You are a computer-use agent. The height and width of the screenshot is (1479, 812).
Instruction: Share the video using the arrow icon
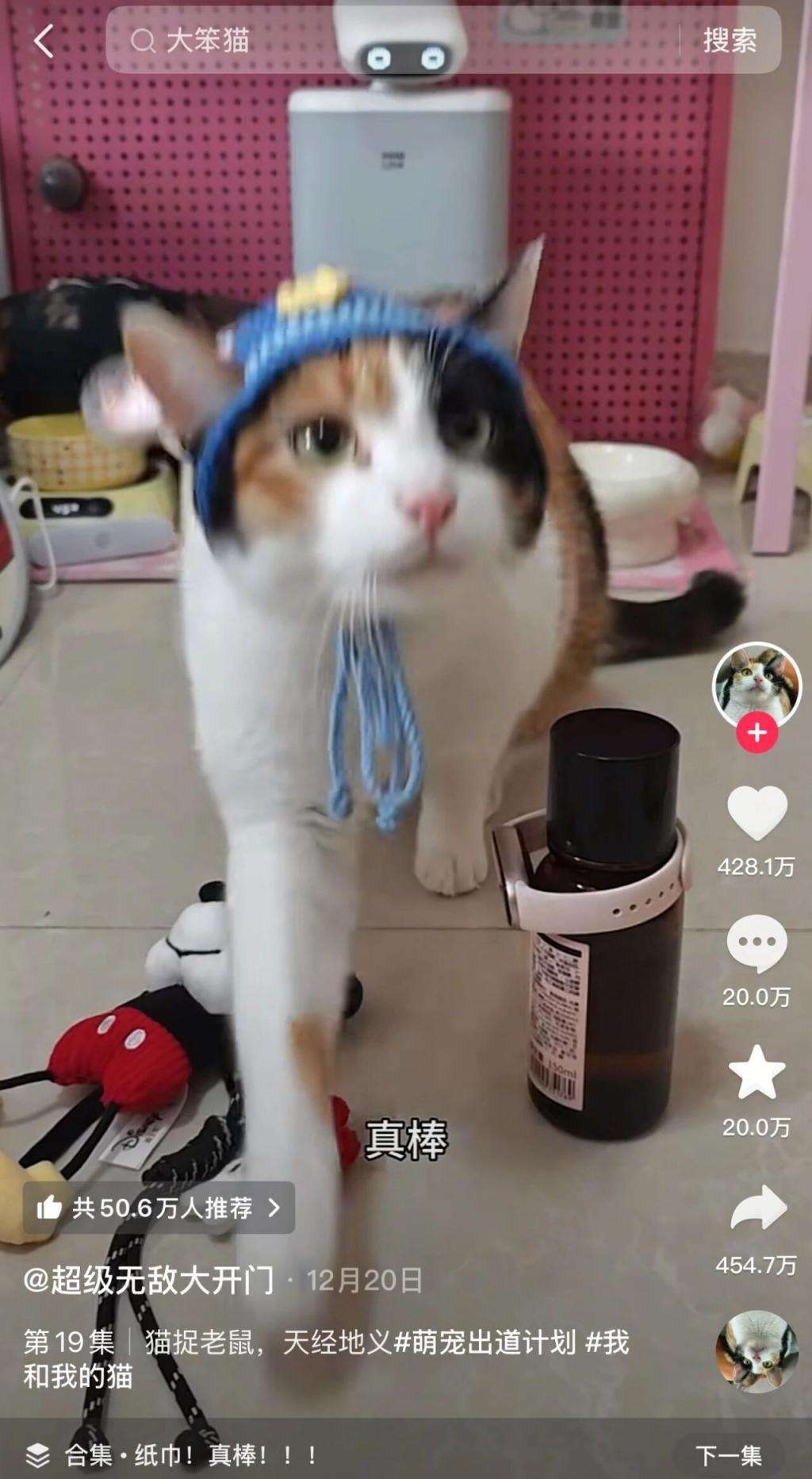tap(756, 1208)
